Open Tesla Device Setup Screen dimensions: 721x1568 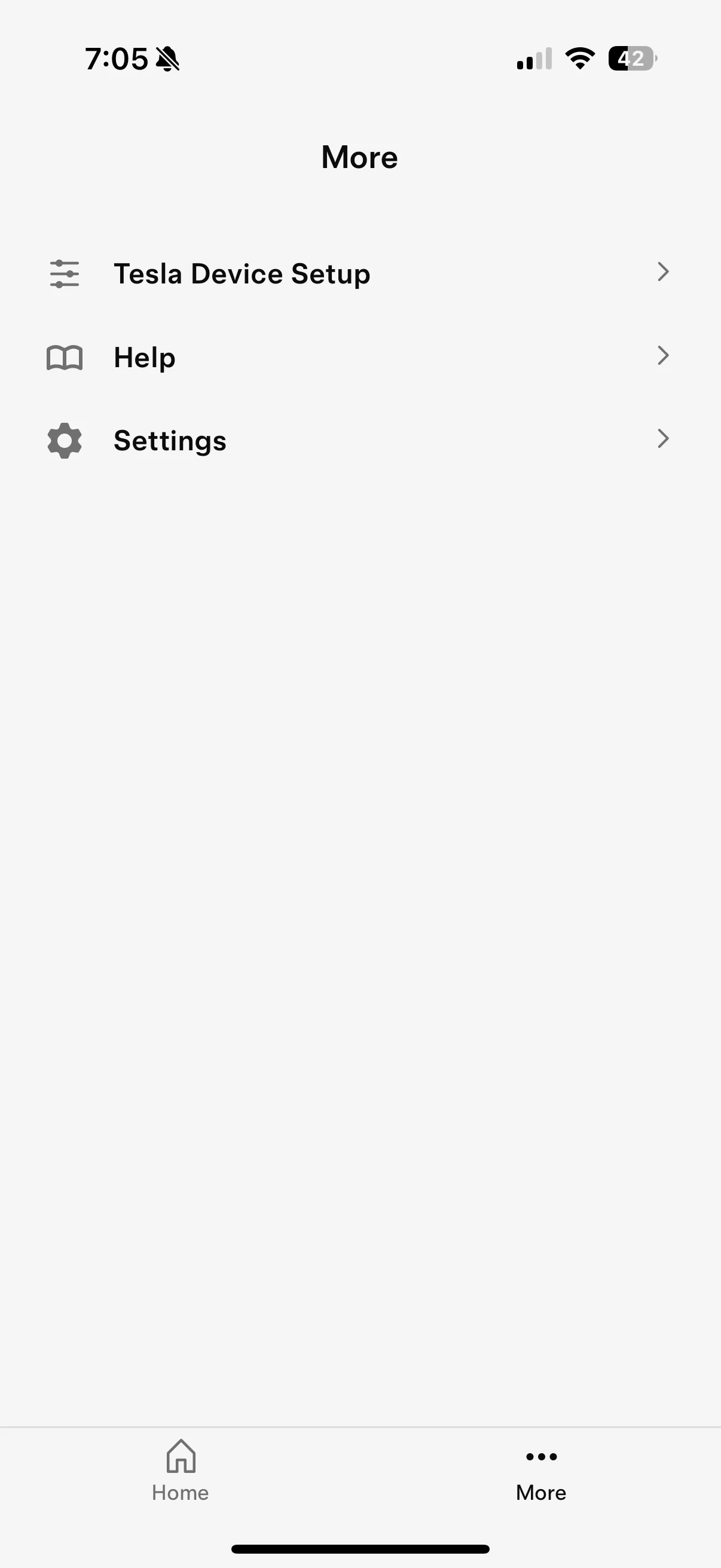pyautogui.click(x=360, y=273)
